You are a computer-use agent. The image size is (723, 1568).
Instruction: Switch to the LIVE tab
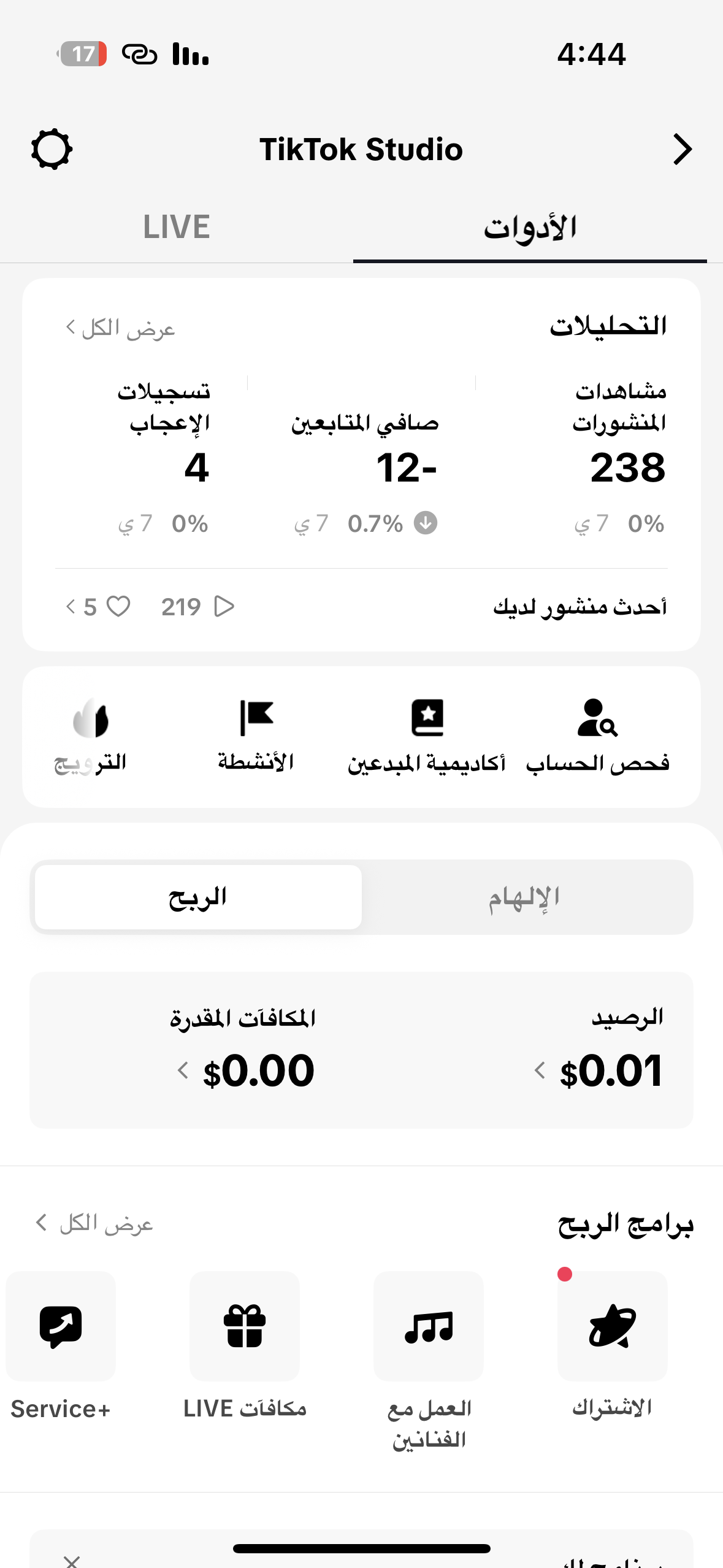pyautogui.click(x=177, y=227)
